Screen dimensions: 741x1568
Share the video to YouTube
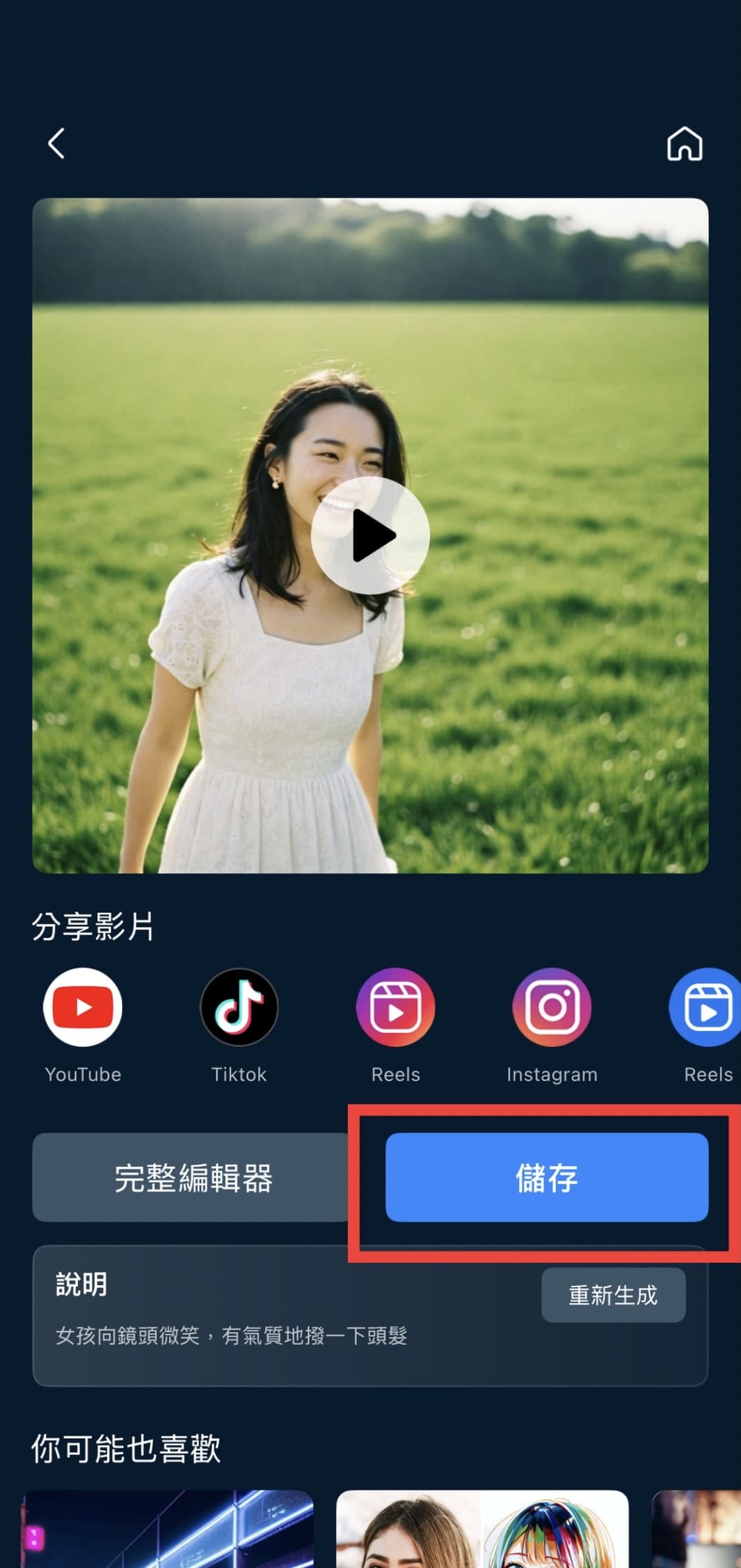point(82,1006)
